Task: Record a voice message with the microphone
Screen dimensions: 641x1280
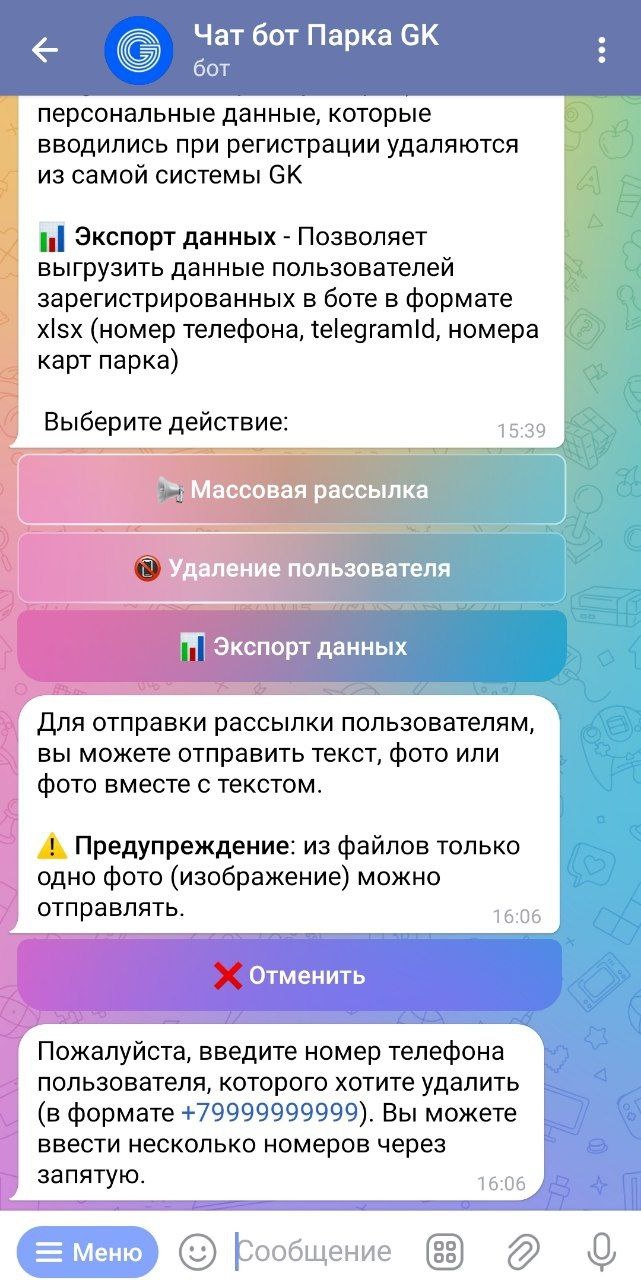Action: (x=600, y=1252)
